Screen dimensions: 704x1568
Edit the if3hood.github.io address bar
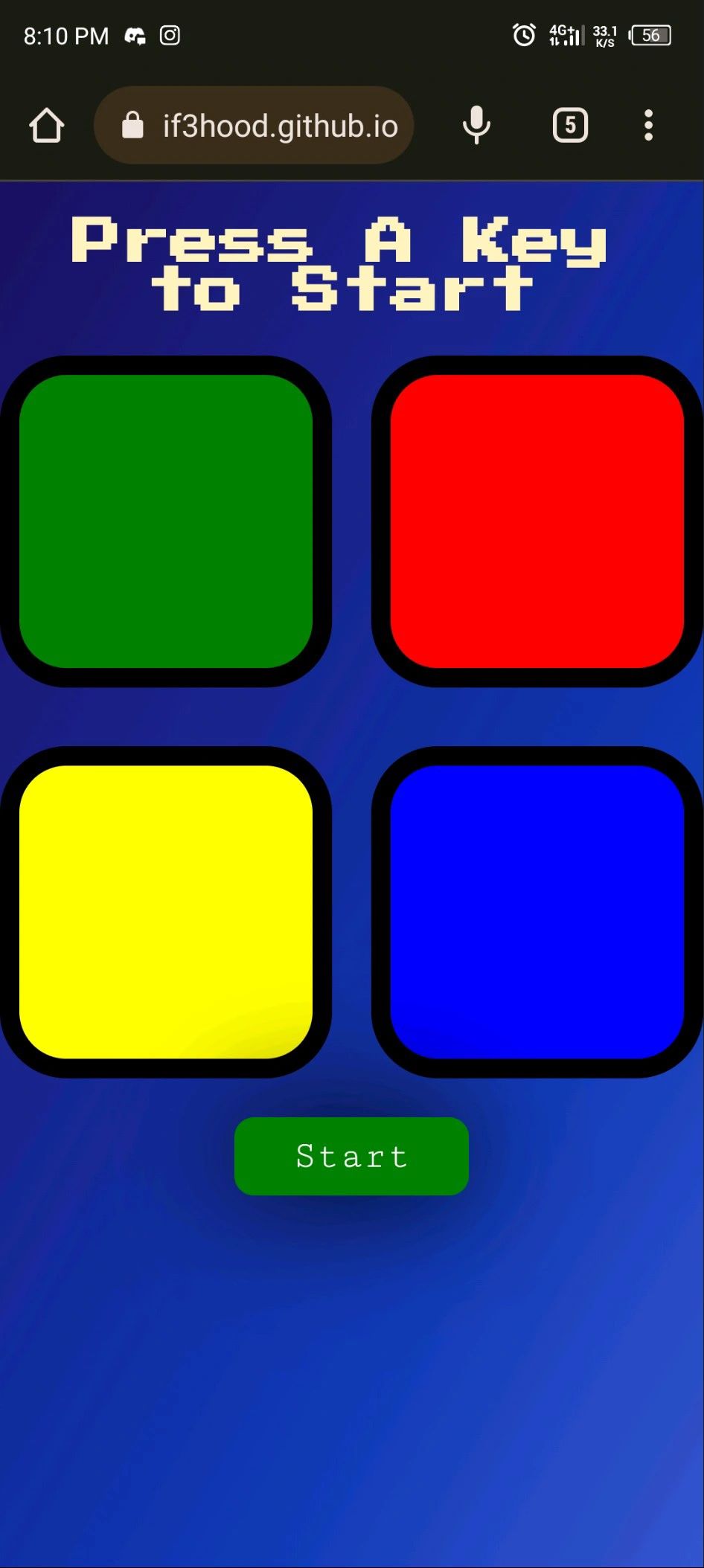point(268,126)
